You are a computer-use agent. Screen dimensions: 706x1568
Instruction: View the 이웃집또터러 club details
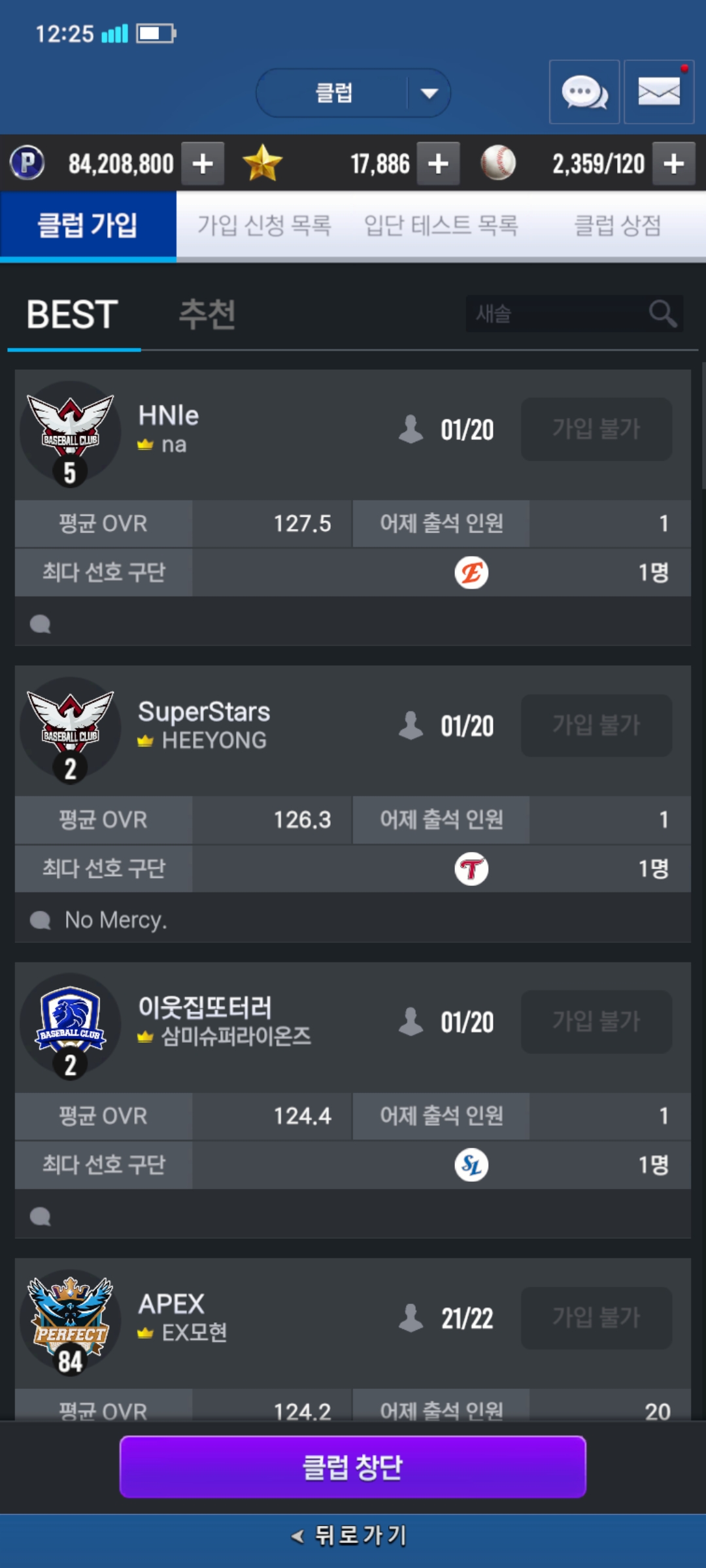[x=261, y=1021]
